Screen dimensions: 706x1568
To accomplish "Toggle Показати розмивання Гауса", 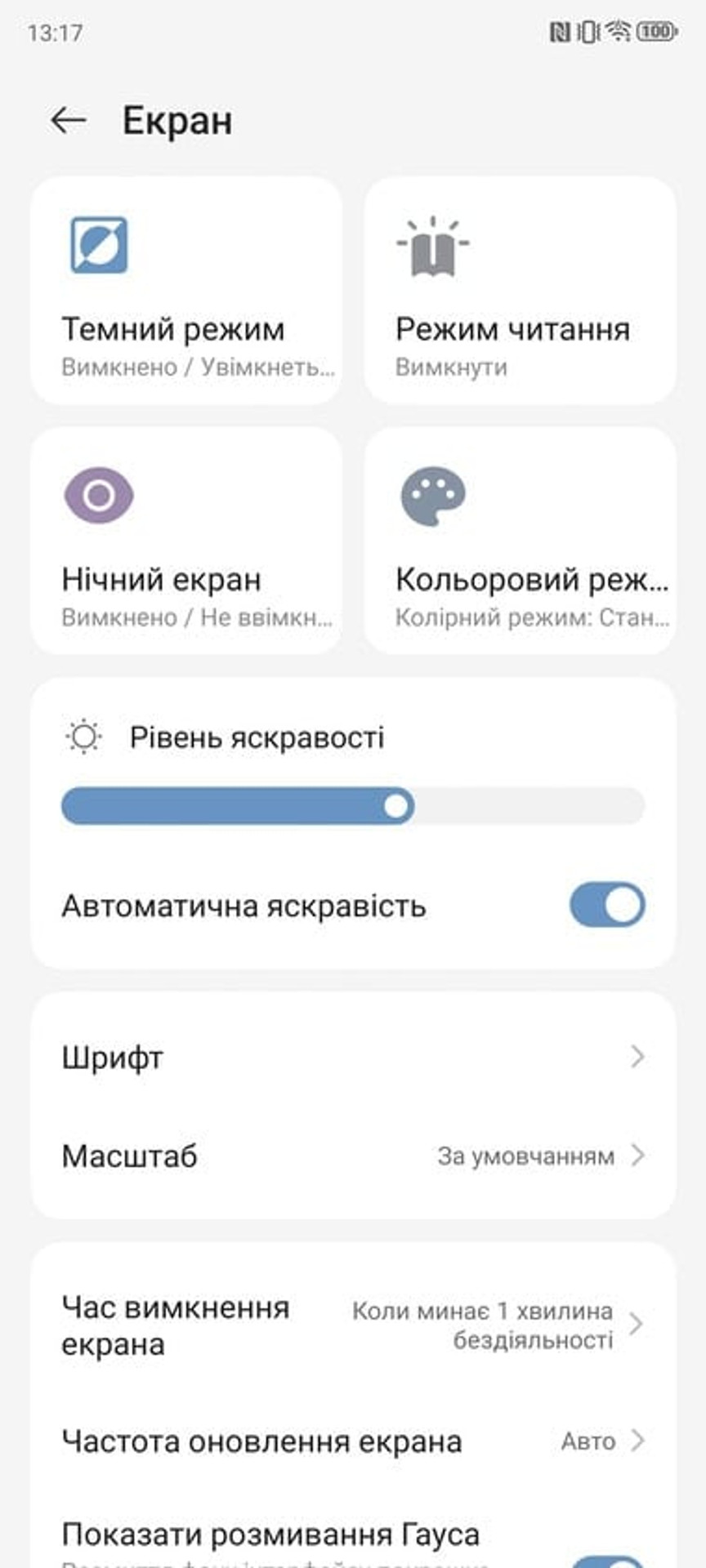I will (607, 1558).
